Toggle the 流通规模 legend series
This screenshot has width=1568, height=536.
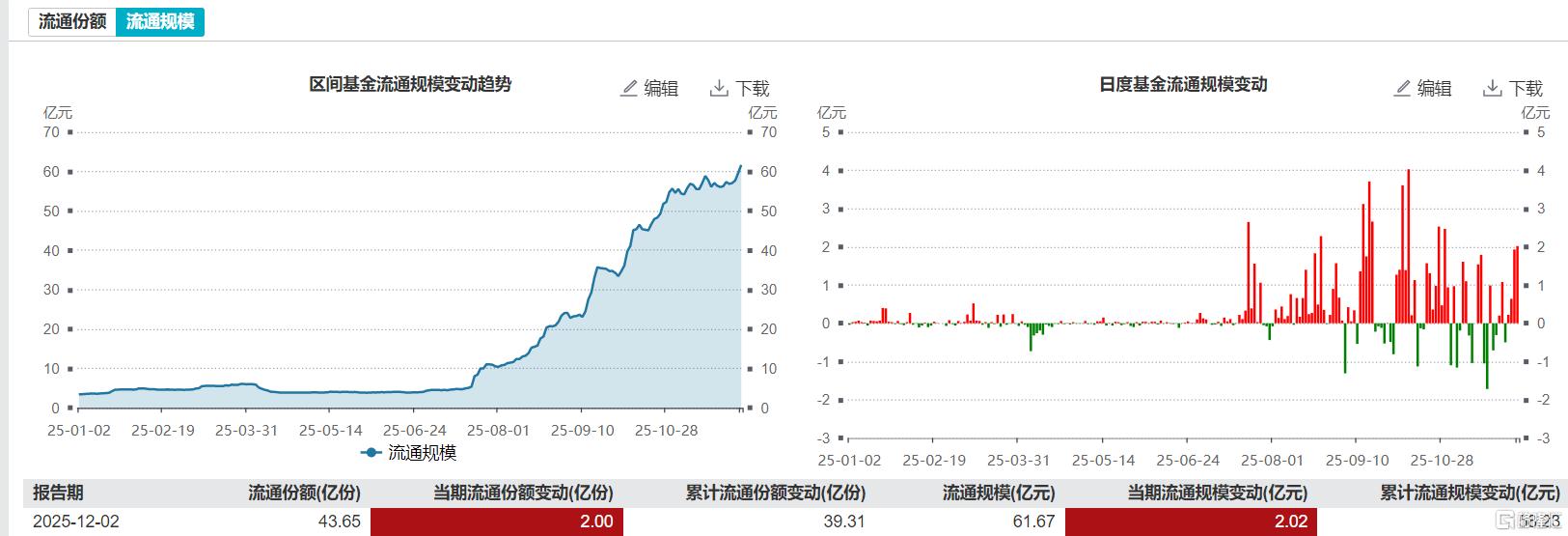tap(408, 452)
